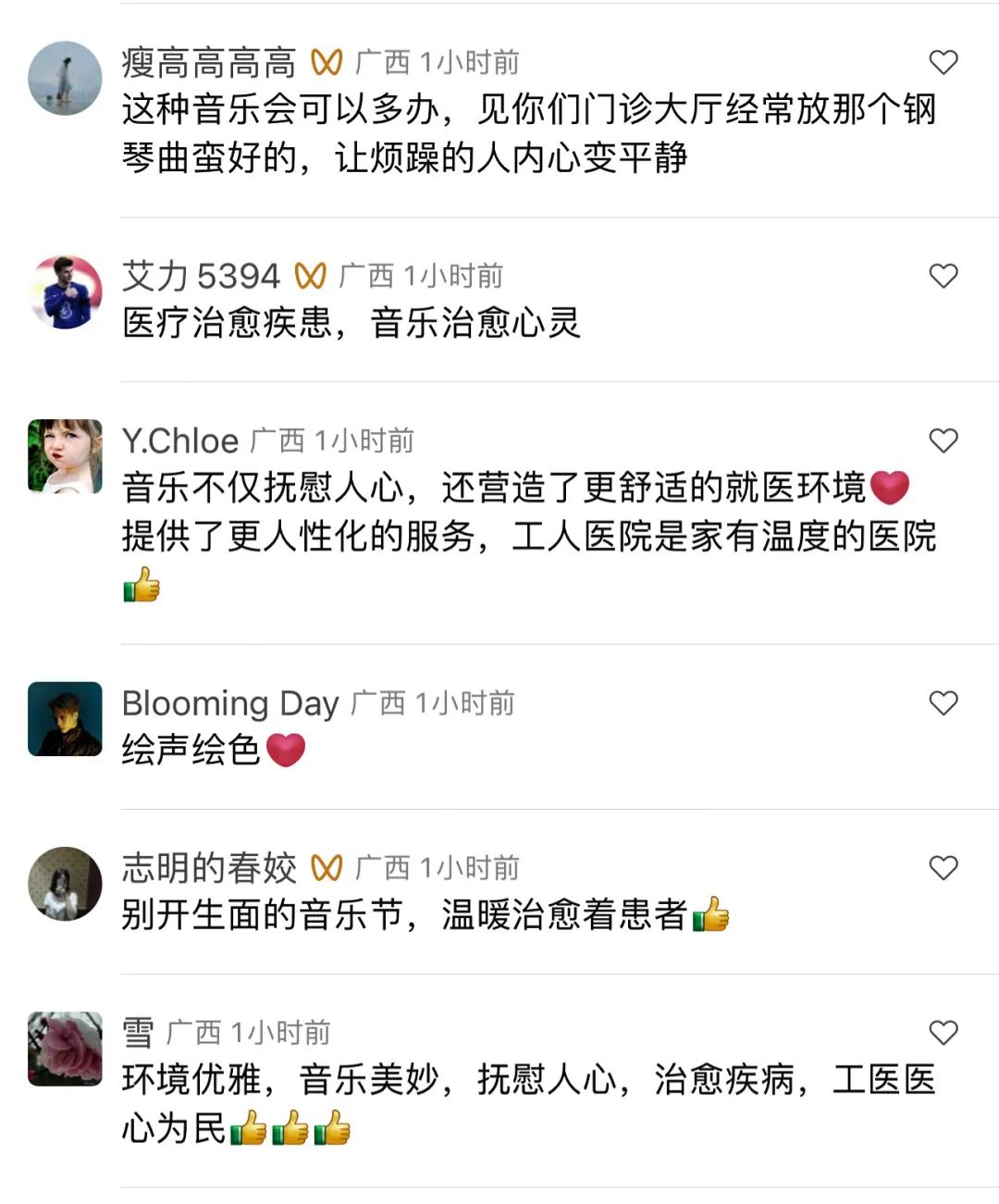
Task: Like the comment from 志明的春姣
Action: pos(943,868)
